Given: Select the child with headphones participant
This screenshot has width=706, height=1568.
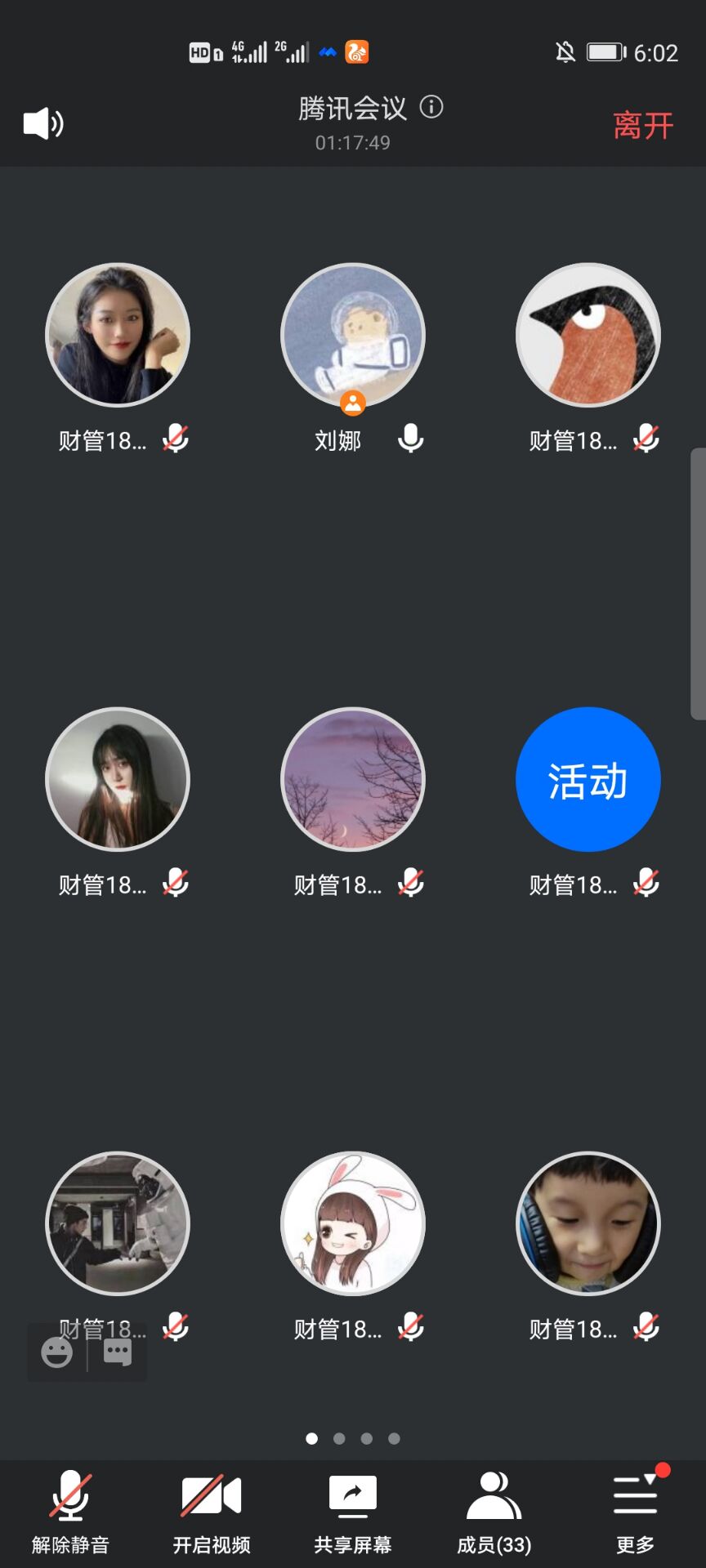Looking at the screenshot, I should click(x=588, y=1224).
